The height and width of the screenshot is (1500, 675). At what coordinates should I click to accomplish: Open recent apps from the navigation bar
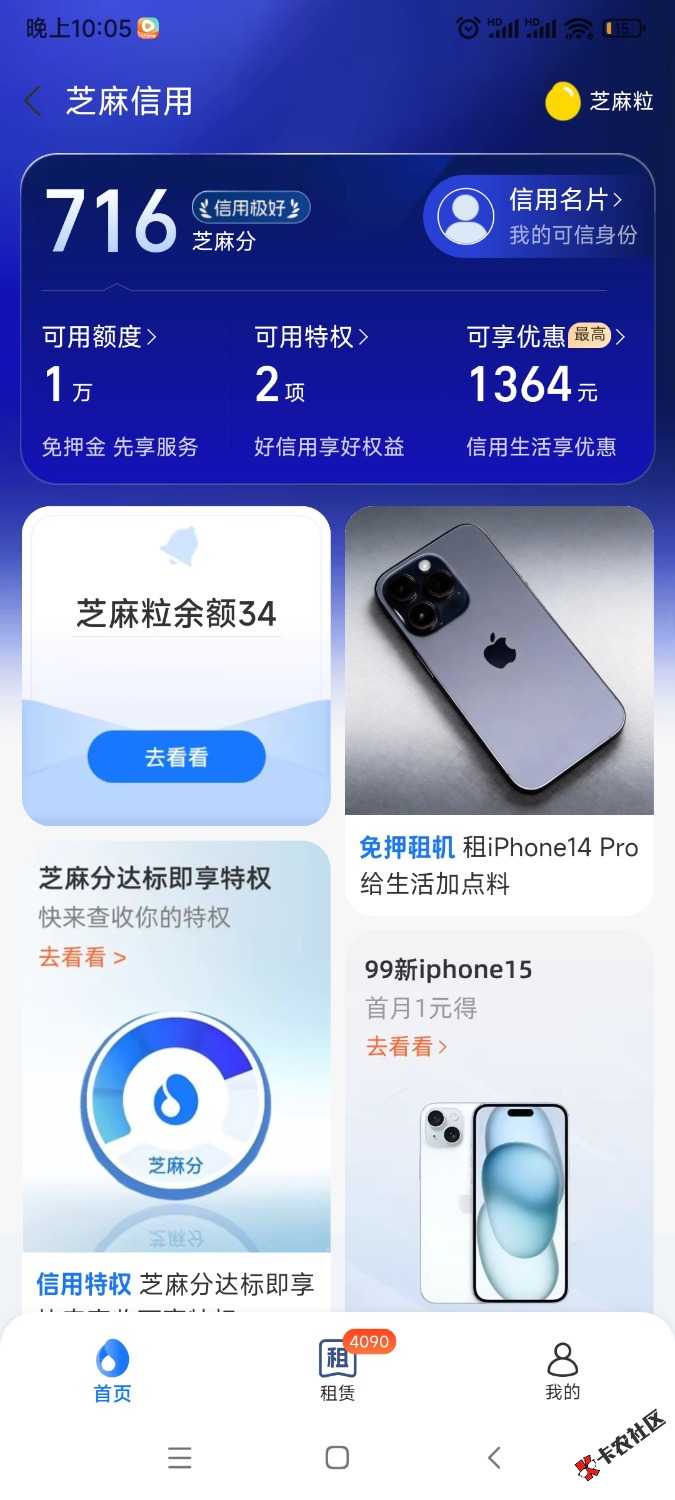point(180,1458)
